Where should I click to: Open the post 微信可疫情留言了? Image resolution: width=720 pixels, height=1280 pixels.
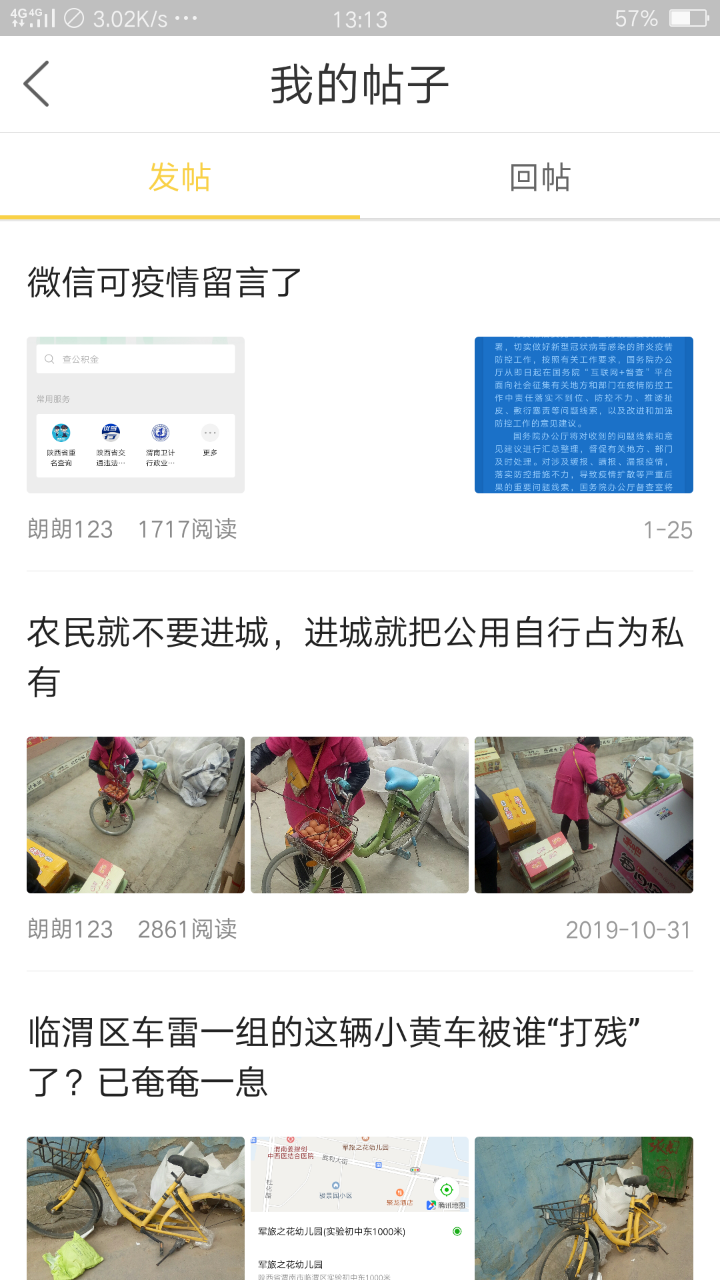[x=165, y=282]
